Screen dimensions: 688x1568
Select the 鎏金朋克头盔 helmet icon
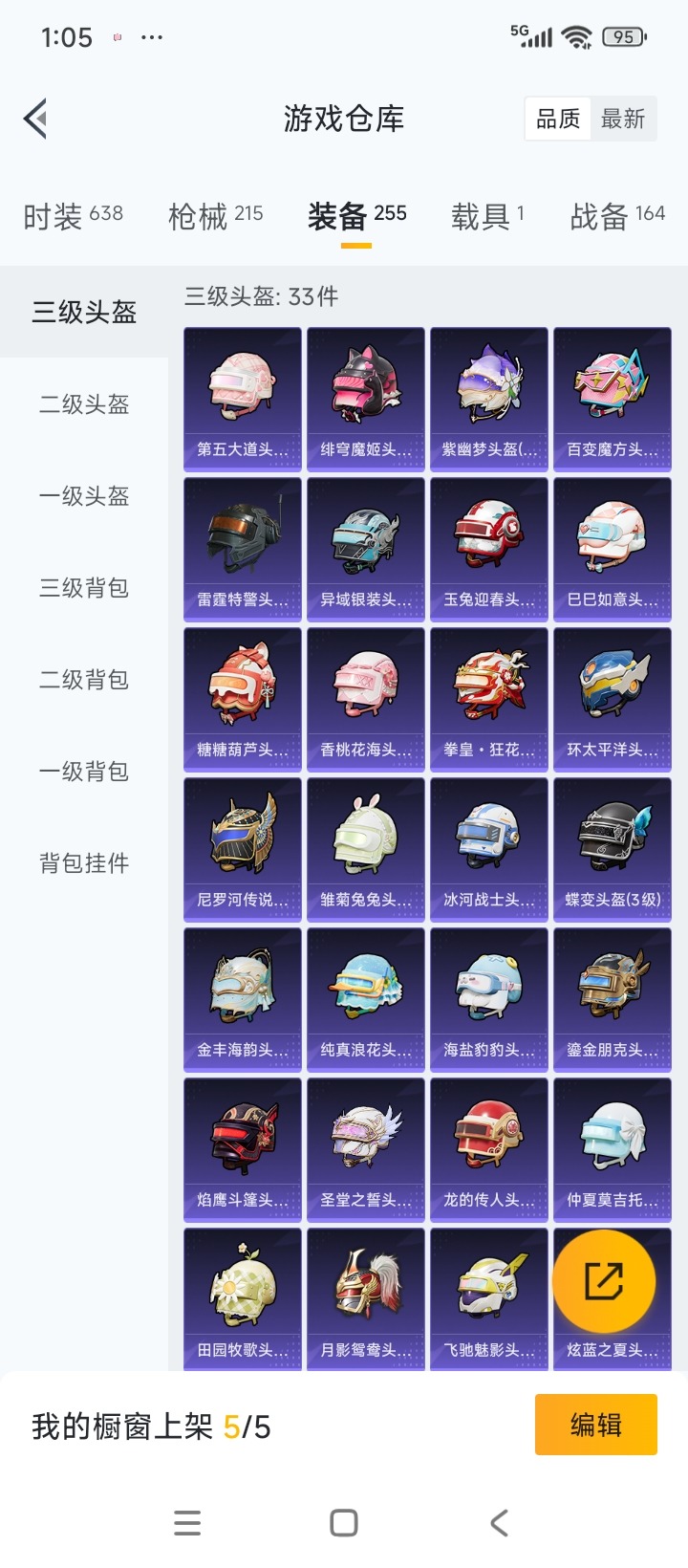(x=613, y=985)
